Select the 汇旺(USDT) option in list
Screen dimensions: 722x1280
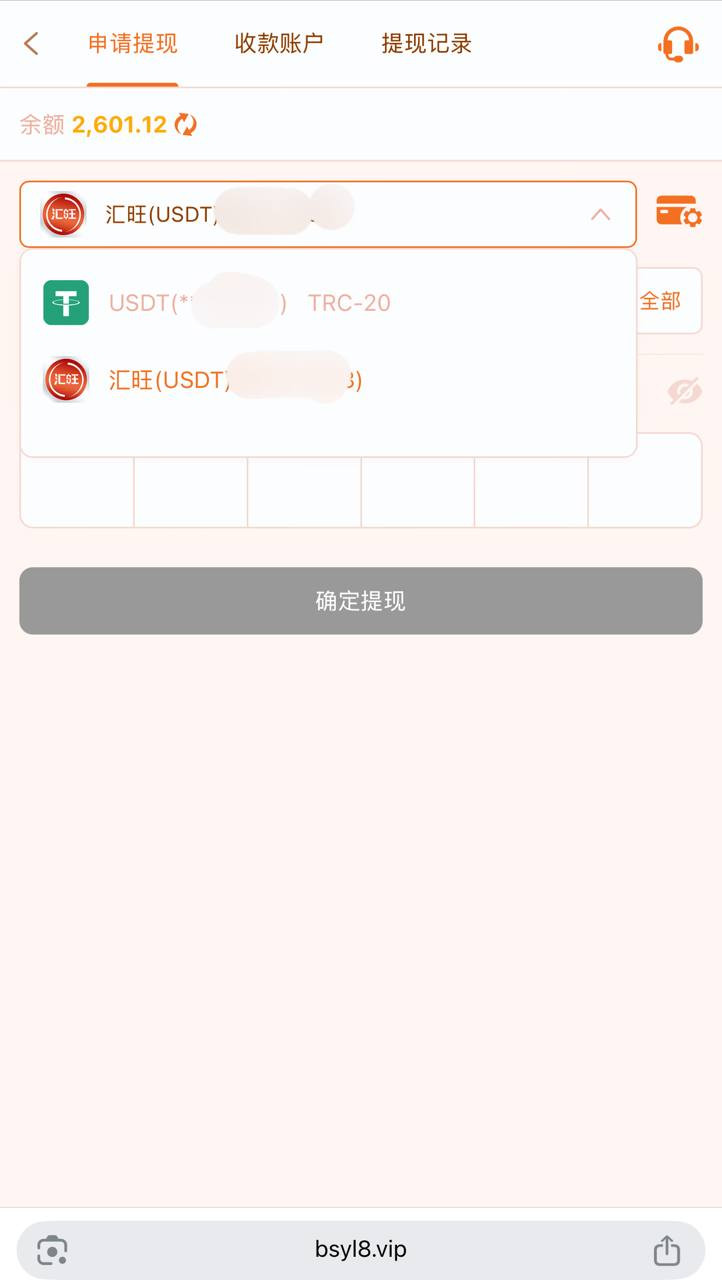point(235,380)
